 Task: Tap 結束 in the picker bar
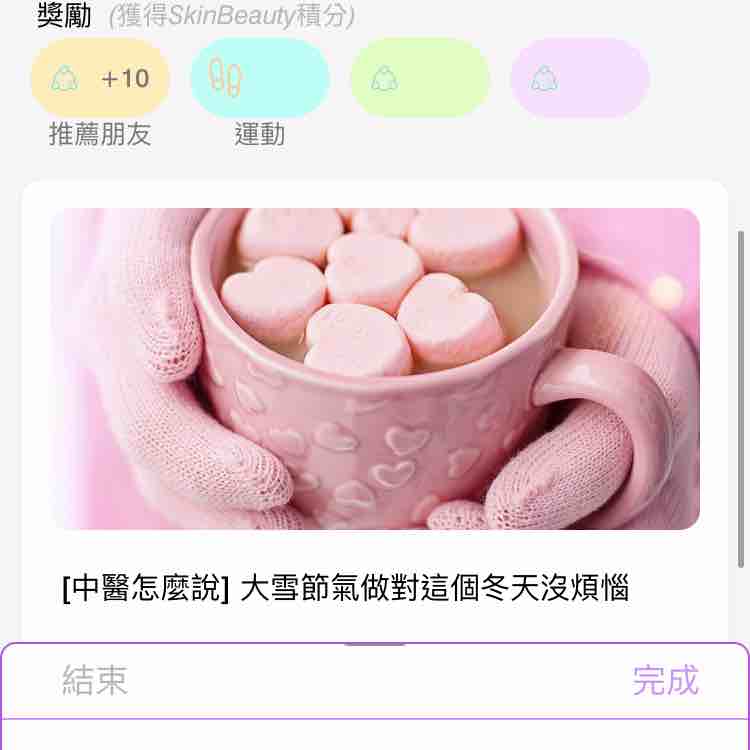pos(95,681)
